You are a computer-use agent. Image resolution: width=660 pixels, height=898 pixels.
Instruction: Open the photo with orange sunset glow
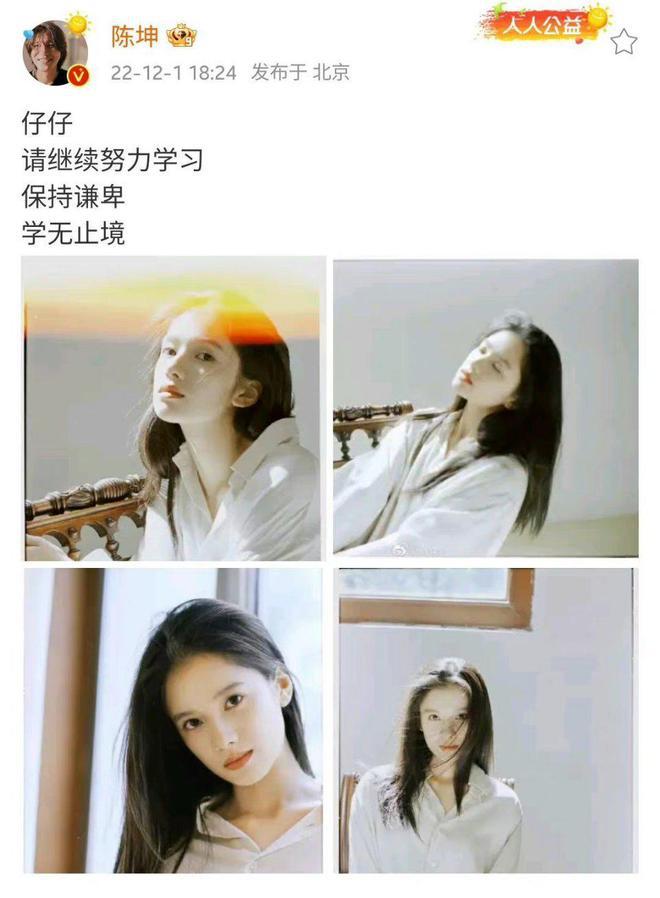[173, 410]
